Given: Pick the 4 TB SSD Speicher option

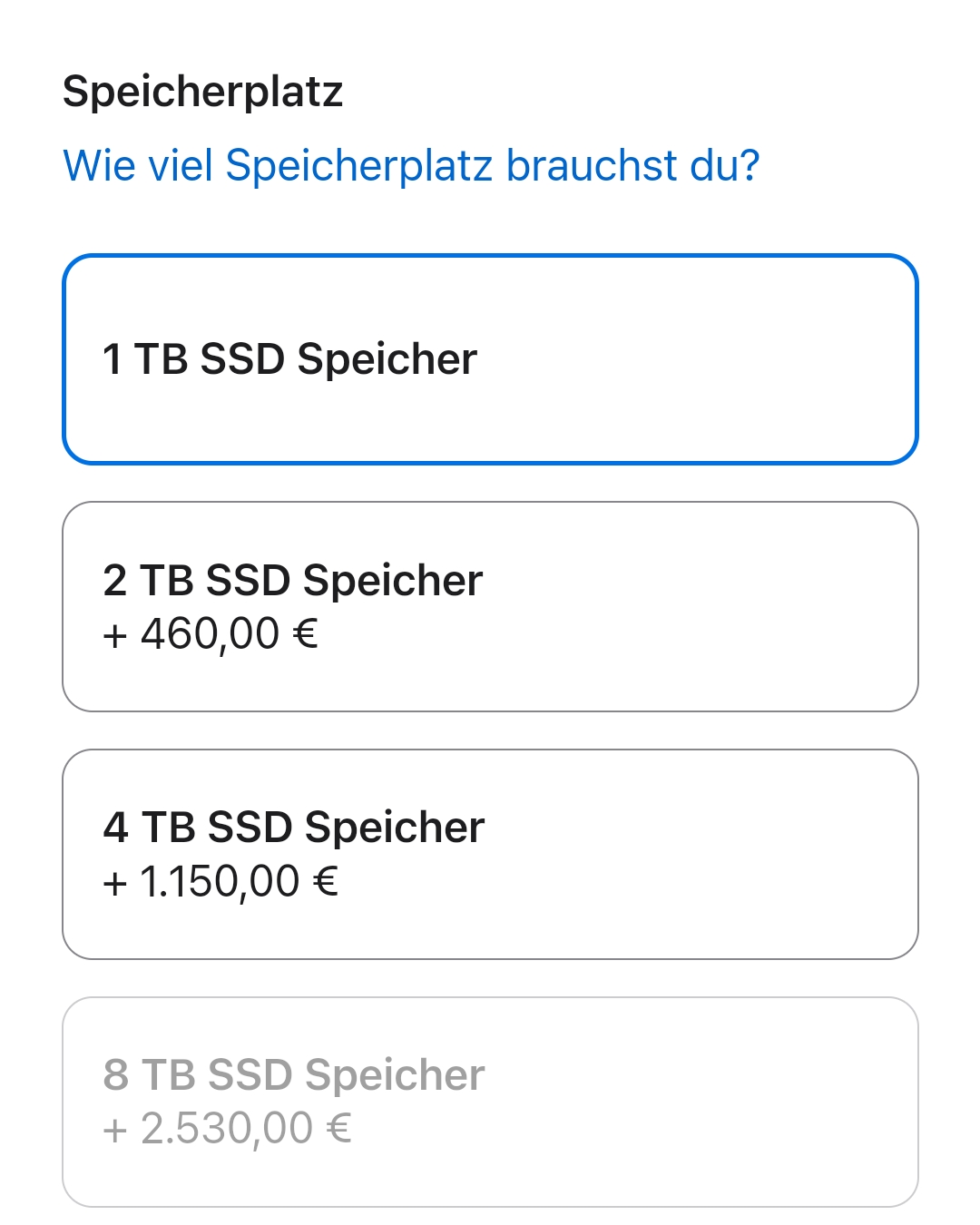Looking at the screenshot, I should [490, 854].
